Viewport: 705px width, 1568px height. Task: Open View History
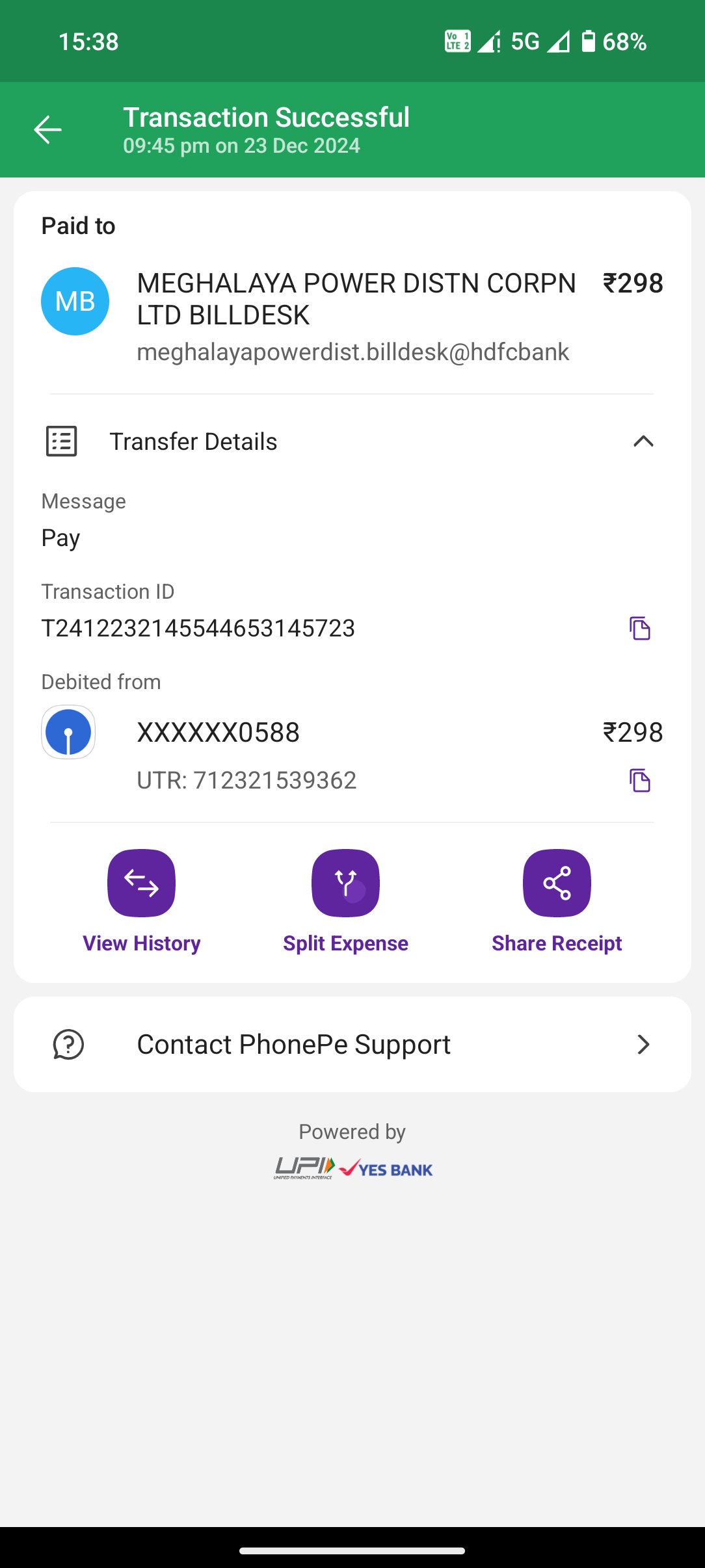tap(141, 901)
